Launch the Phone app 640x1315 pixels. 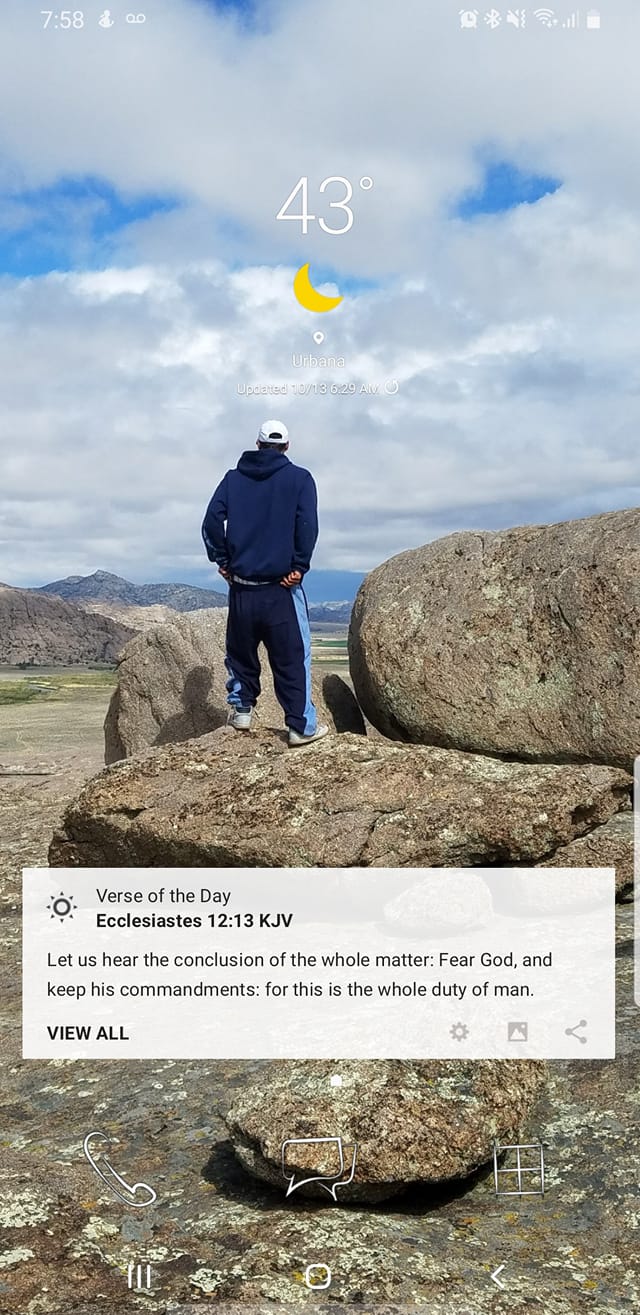click(118, 1169)
